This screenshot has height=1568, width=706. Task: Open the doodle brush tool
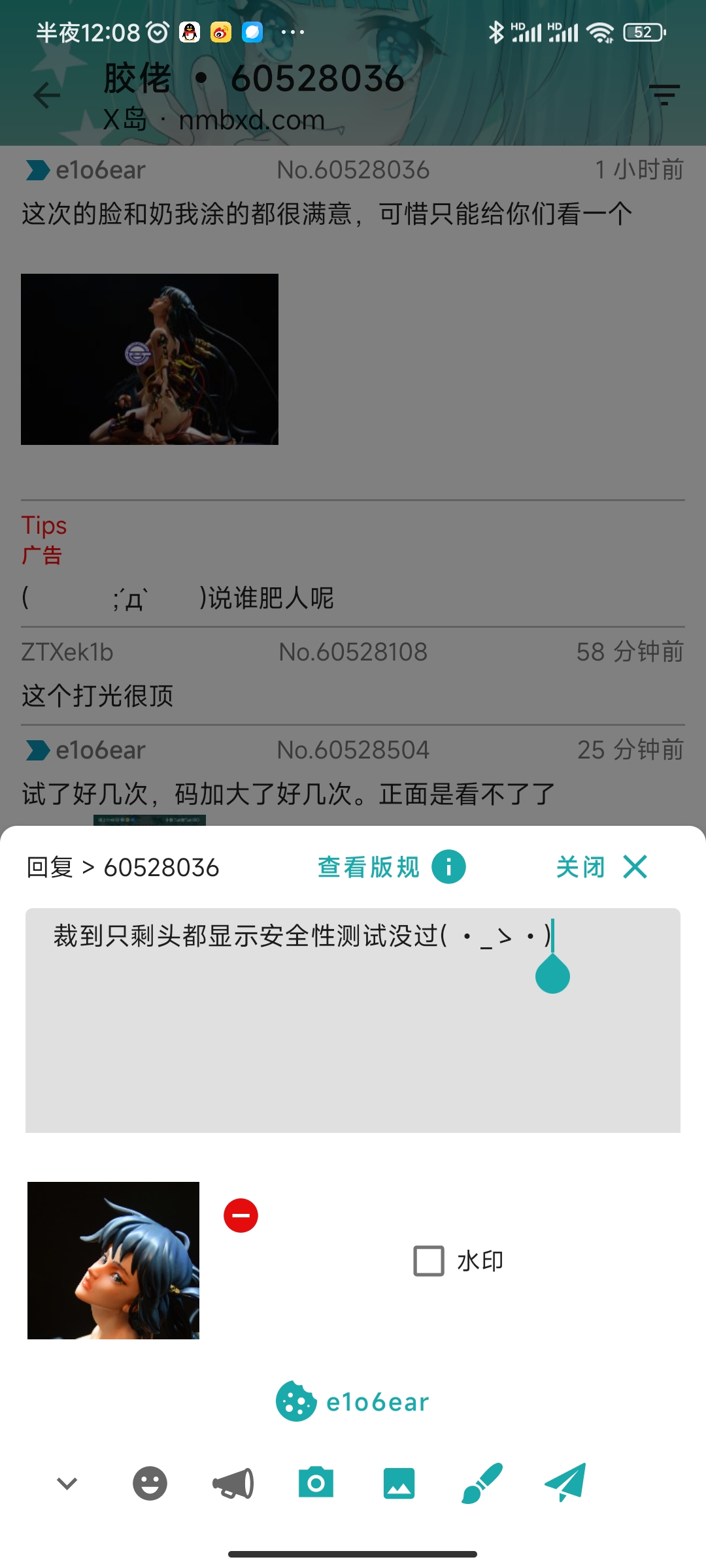(x=482, y=1483)
